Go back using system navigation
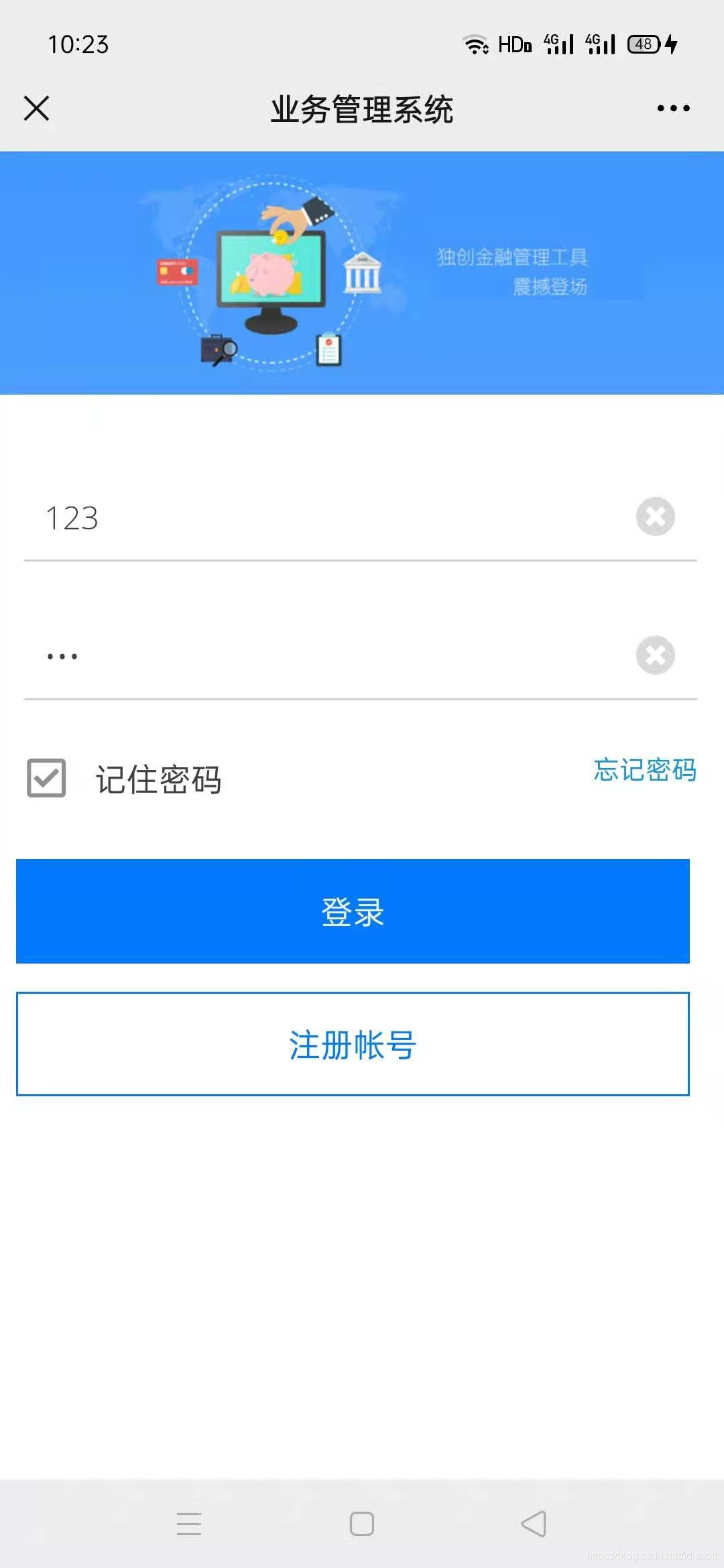 [x=534, y=1524]
